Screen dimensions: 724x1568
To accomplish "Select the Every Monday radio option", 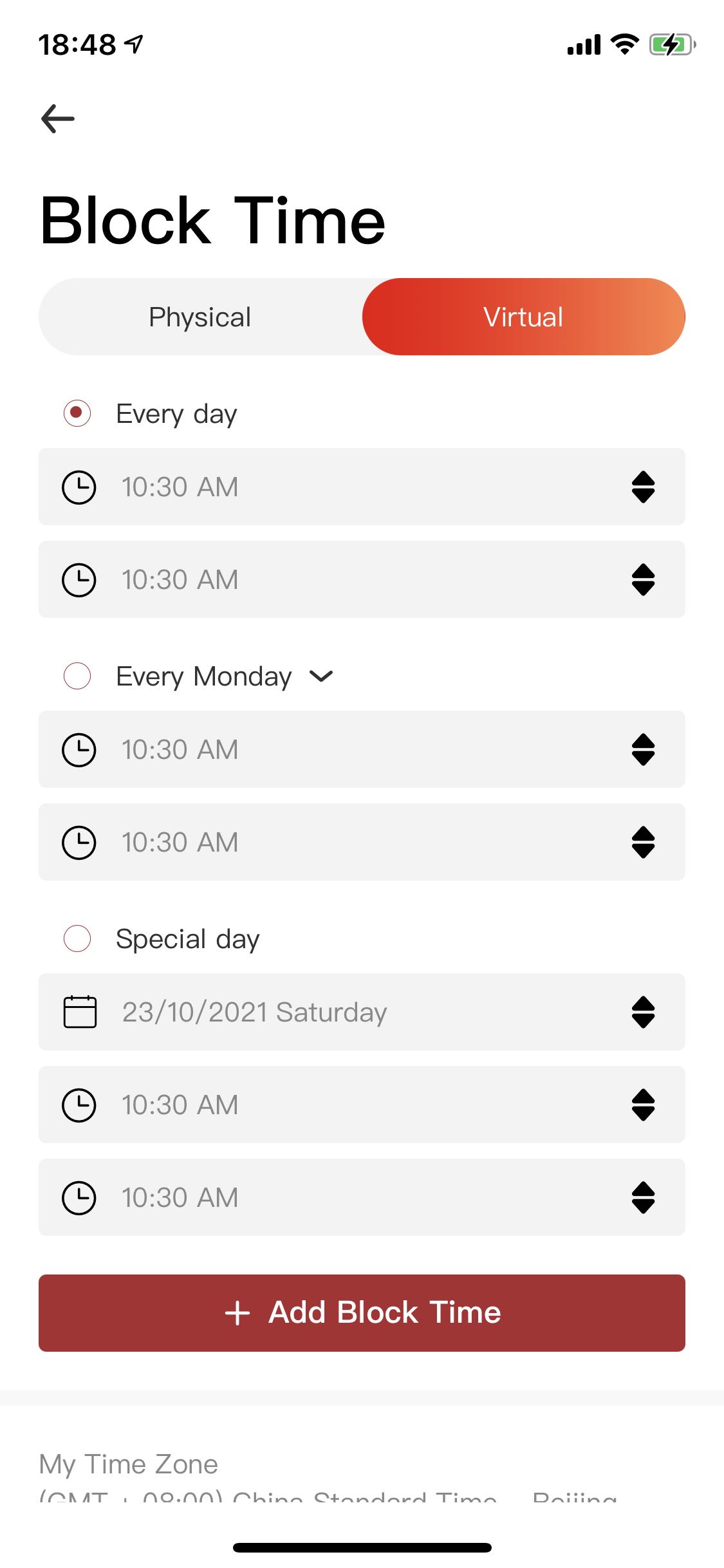I will click(x=77, y=676).
